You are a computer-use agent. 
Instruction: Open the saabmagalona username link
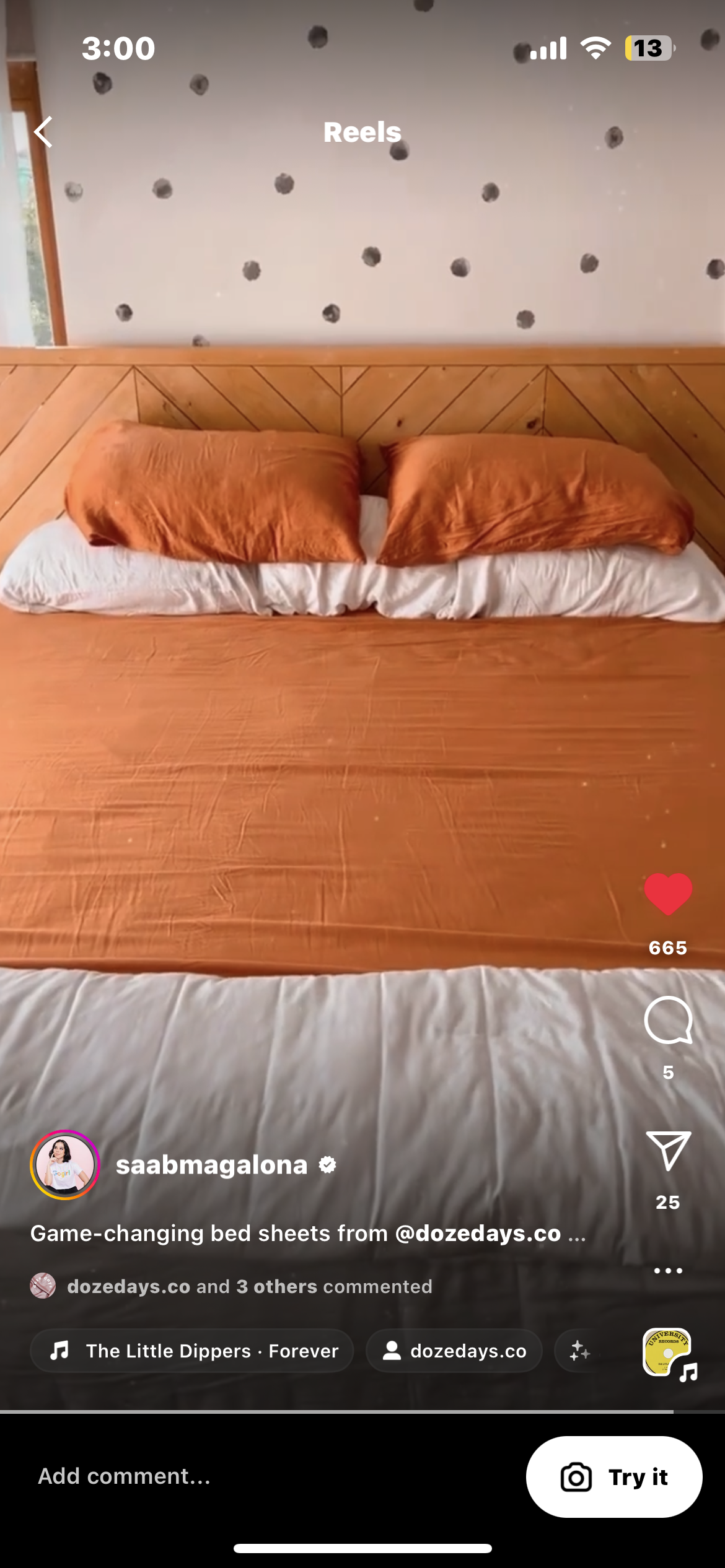[x=212, y=1165]
